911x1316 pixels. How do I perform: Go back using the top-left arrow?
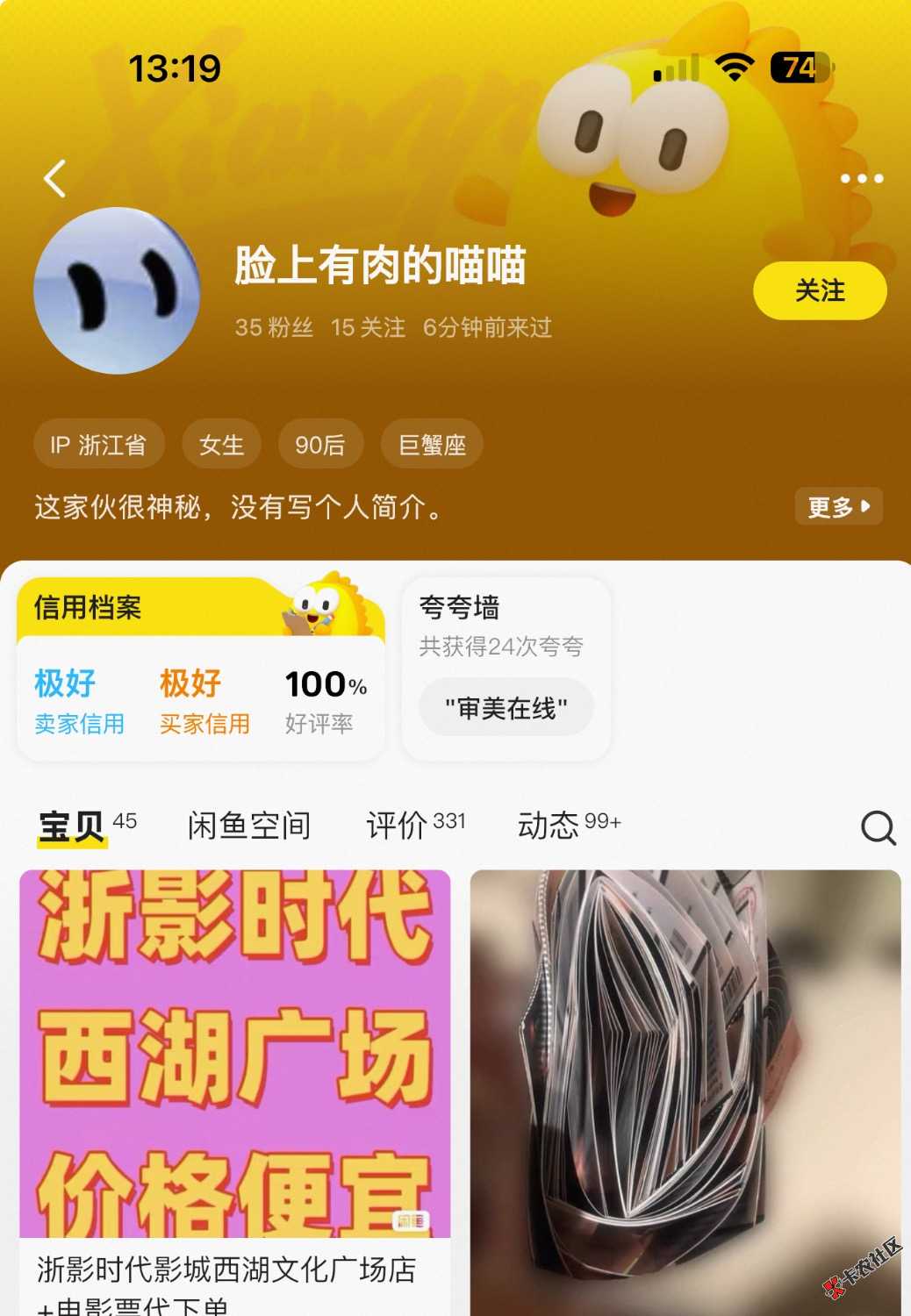[x=55, y=179]
